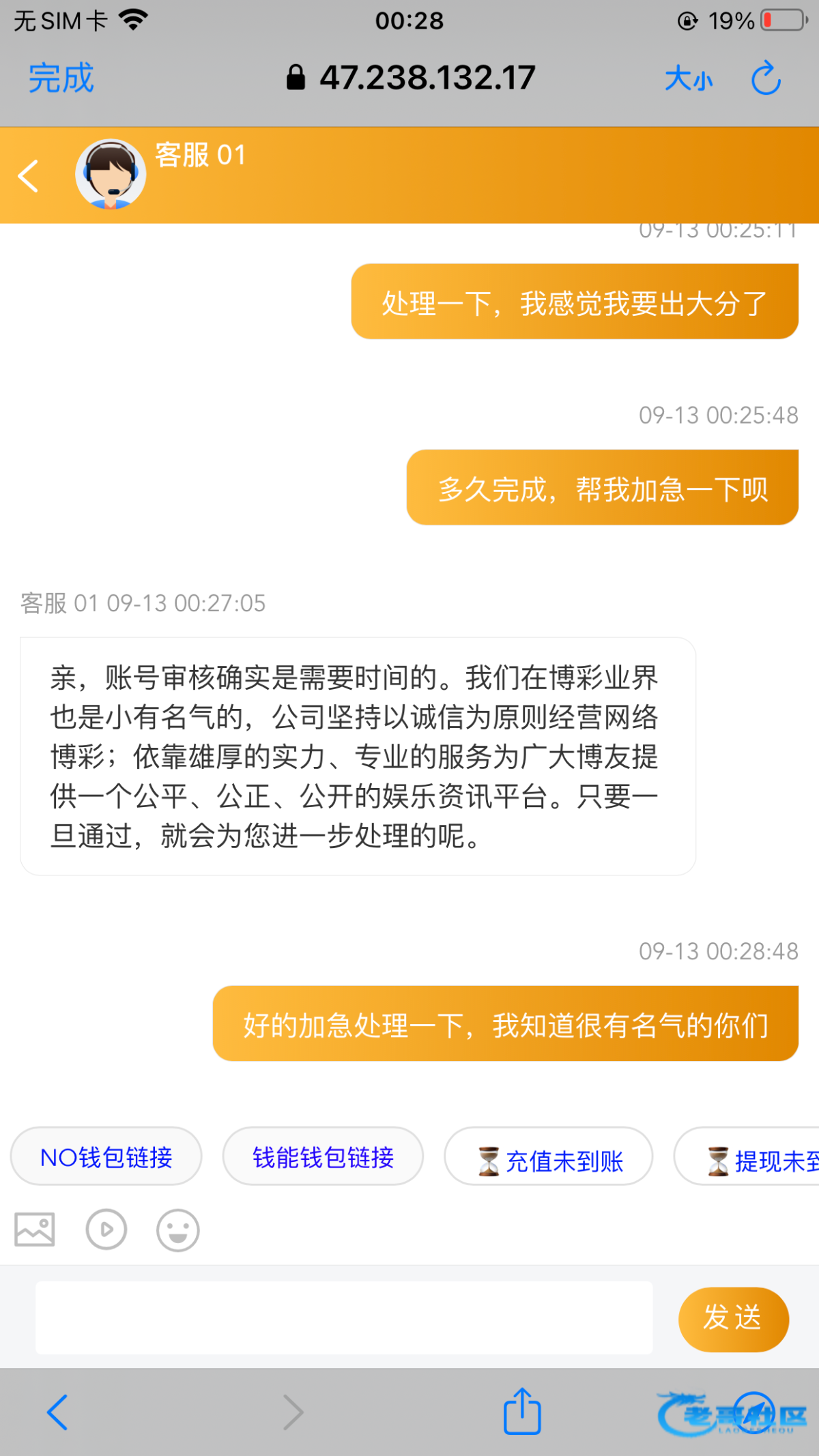Attach an image to the chat

(x=35, y=1229)
